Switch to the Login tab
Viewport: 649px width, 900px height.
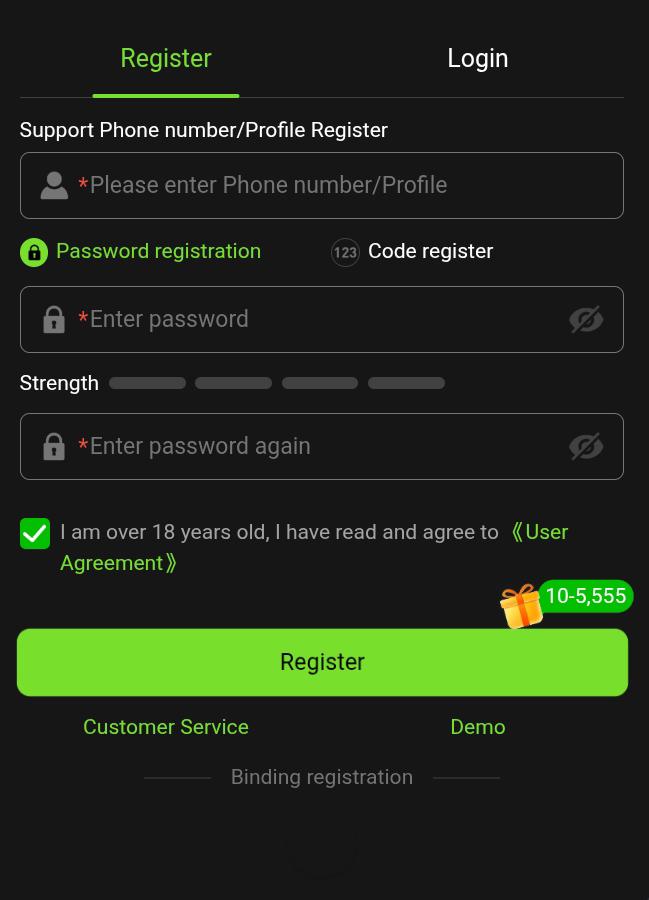pos(477,59)
